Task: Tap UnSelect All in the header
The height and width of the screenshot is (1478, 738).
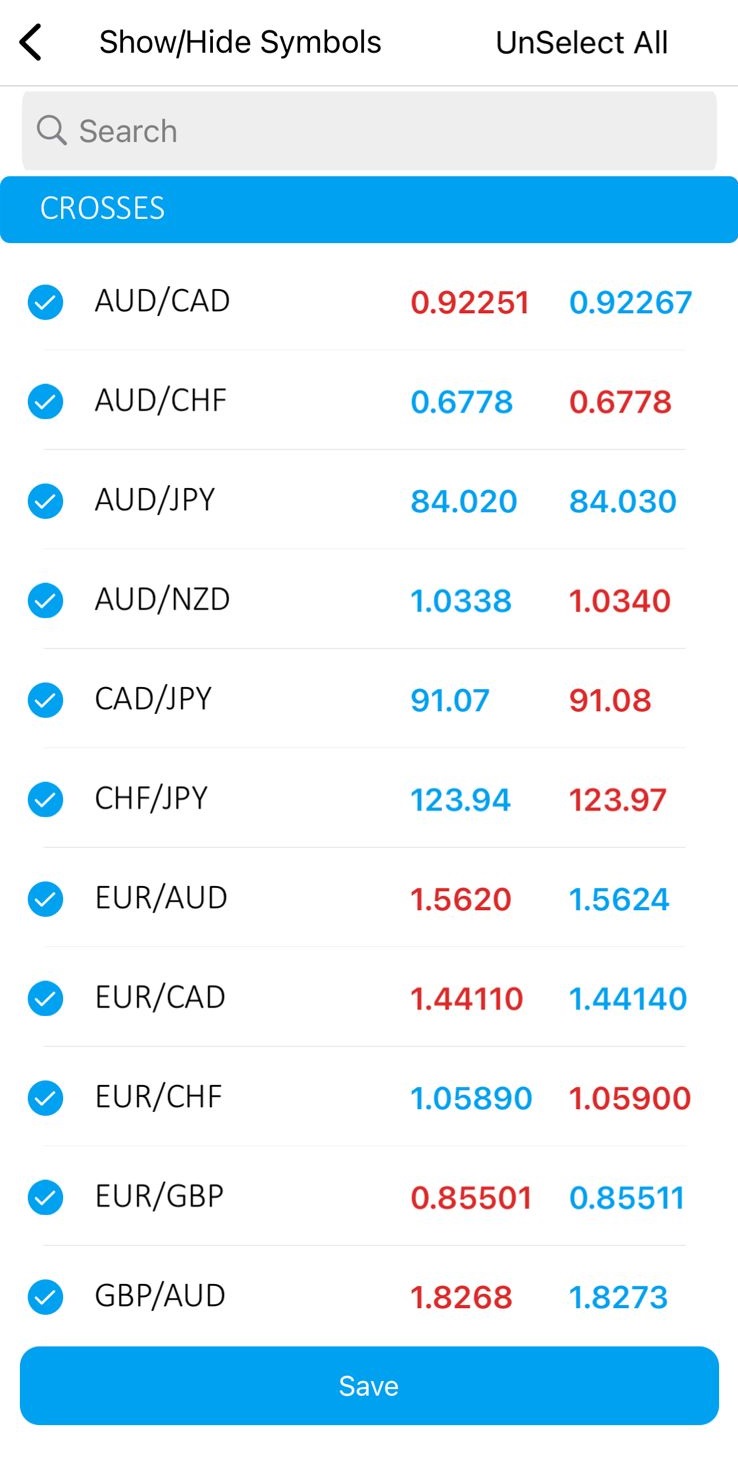Action: pos(582,43)
